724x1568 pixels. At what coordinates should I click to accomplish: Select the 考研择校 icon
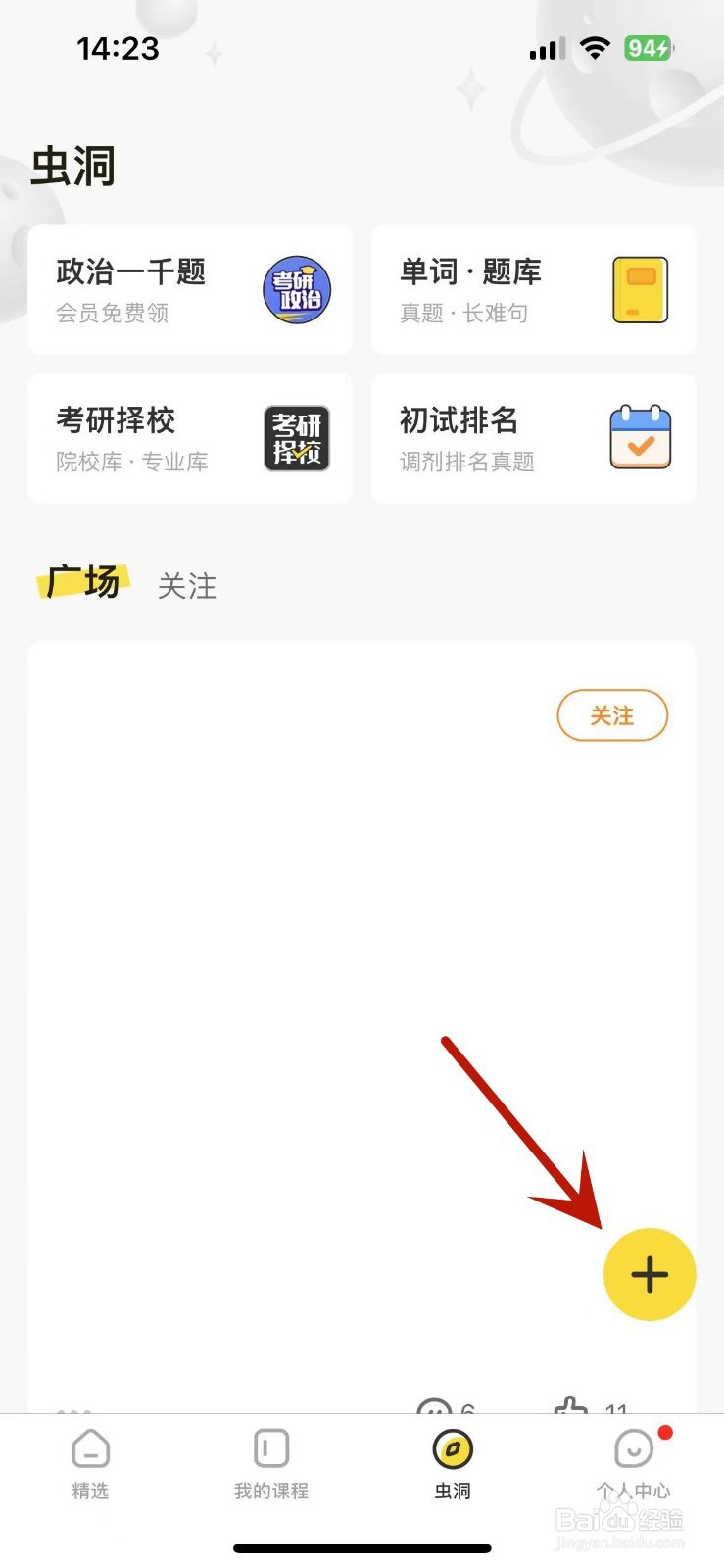pos(297,438)
